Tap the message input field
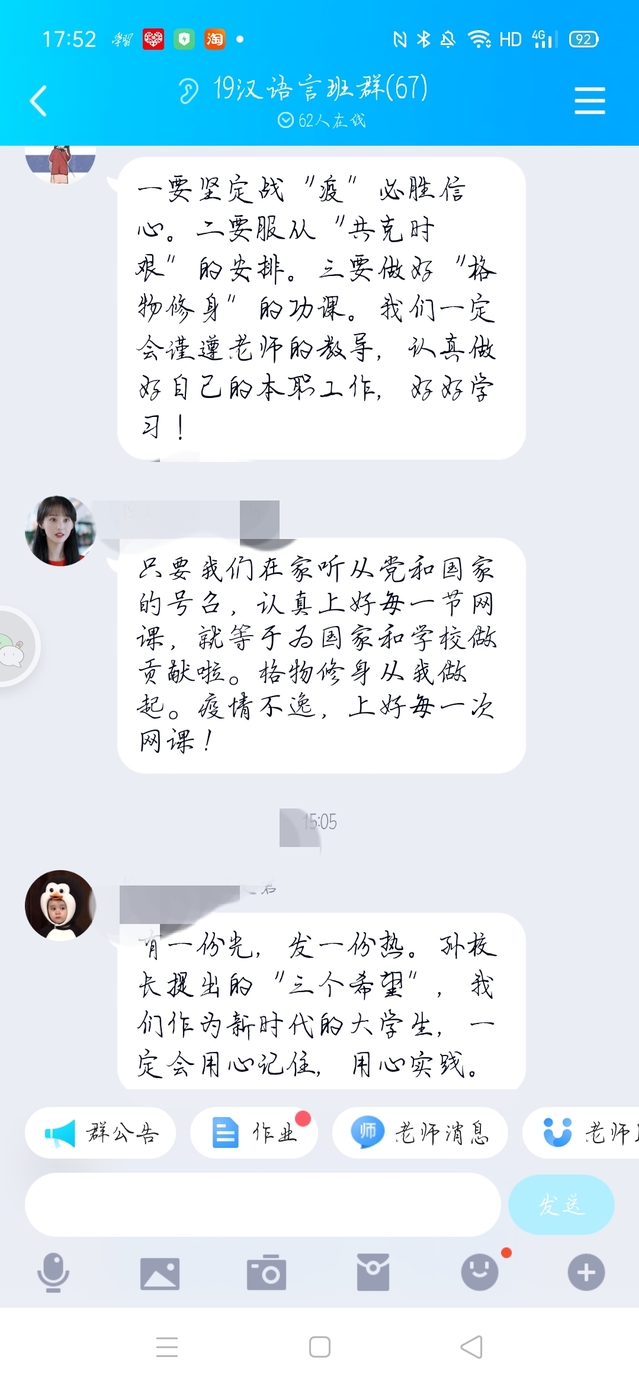 [x=262, y=1205]
